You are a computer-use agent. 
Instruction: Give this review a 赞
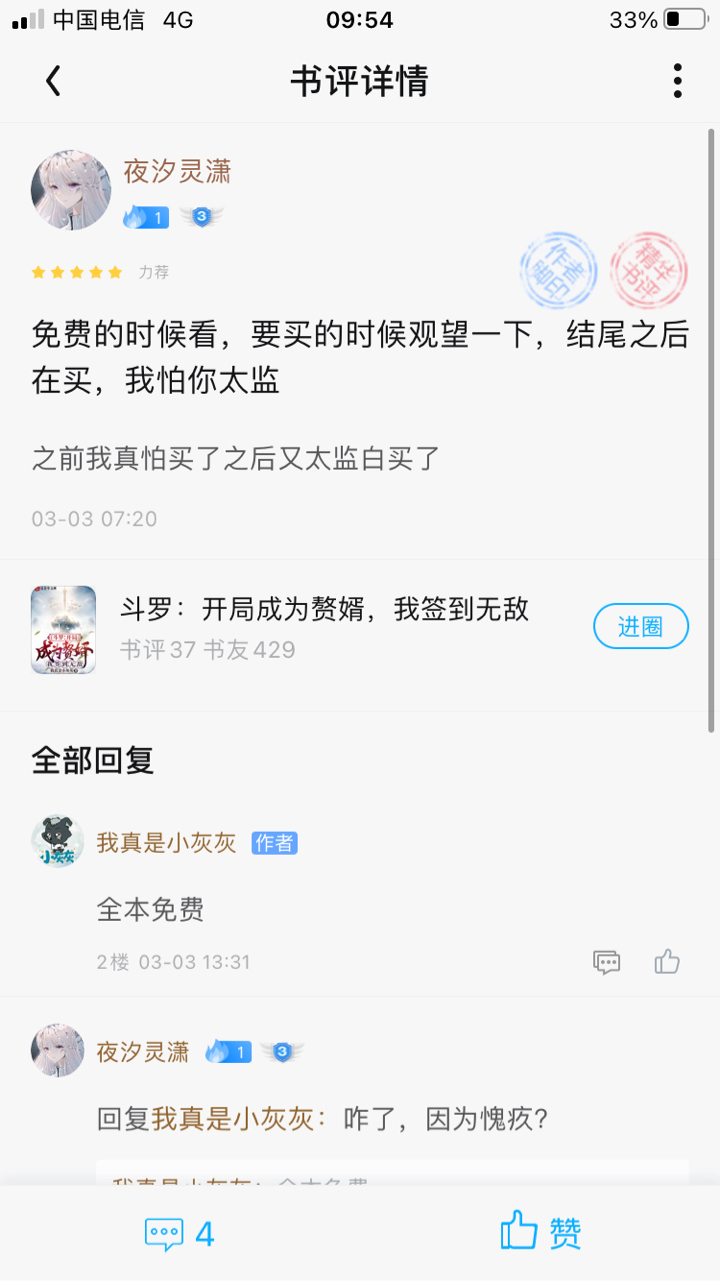click(541, 1232)
